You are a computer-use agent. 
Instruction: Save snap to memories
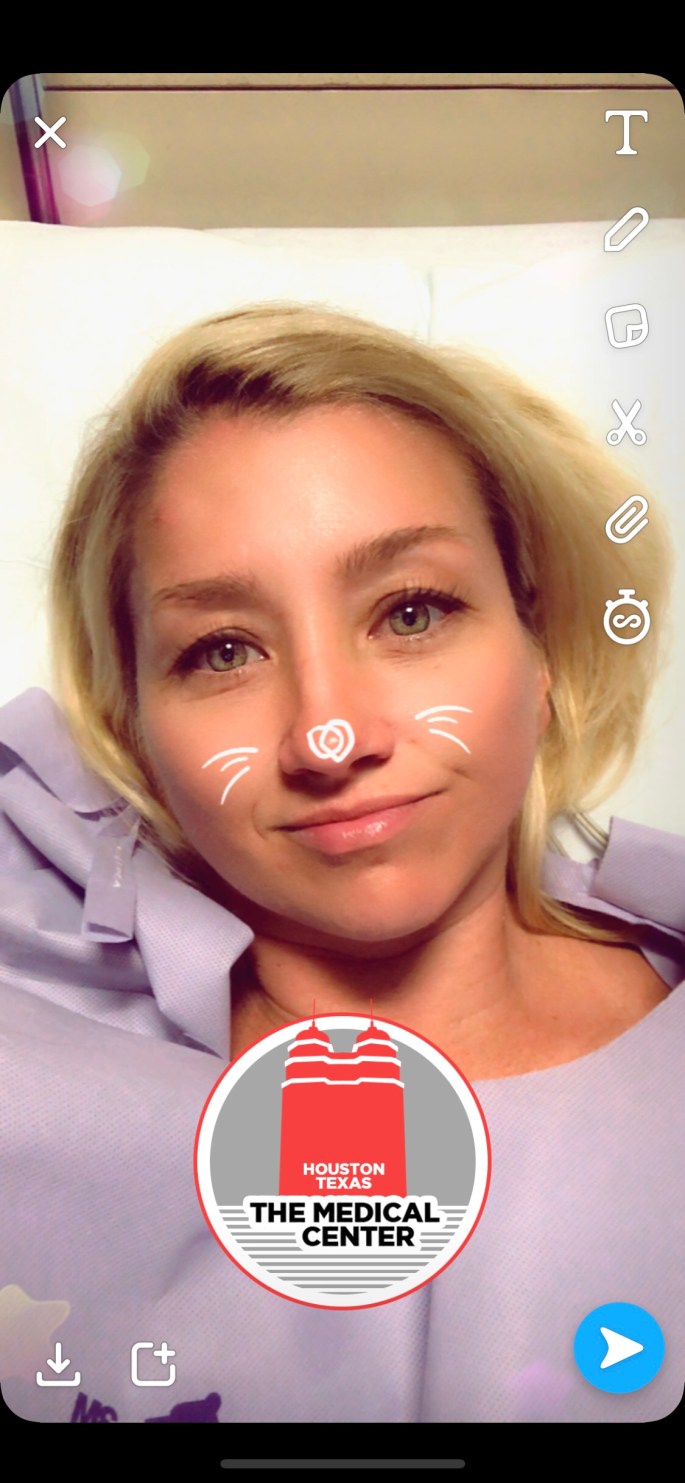pos(58,1364)
